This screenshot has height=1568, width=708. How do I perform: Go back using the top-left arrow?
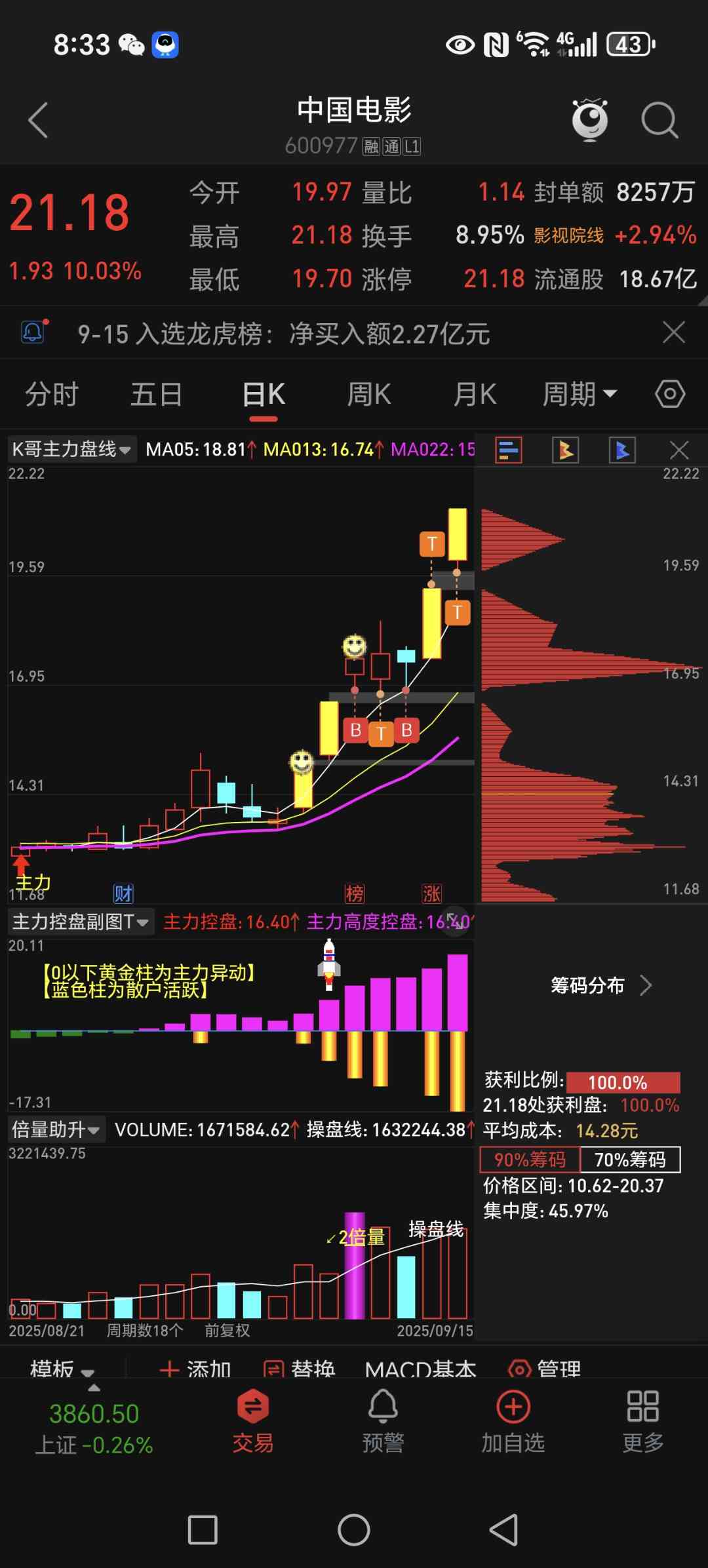point(38,120)
